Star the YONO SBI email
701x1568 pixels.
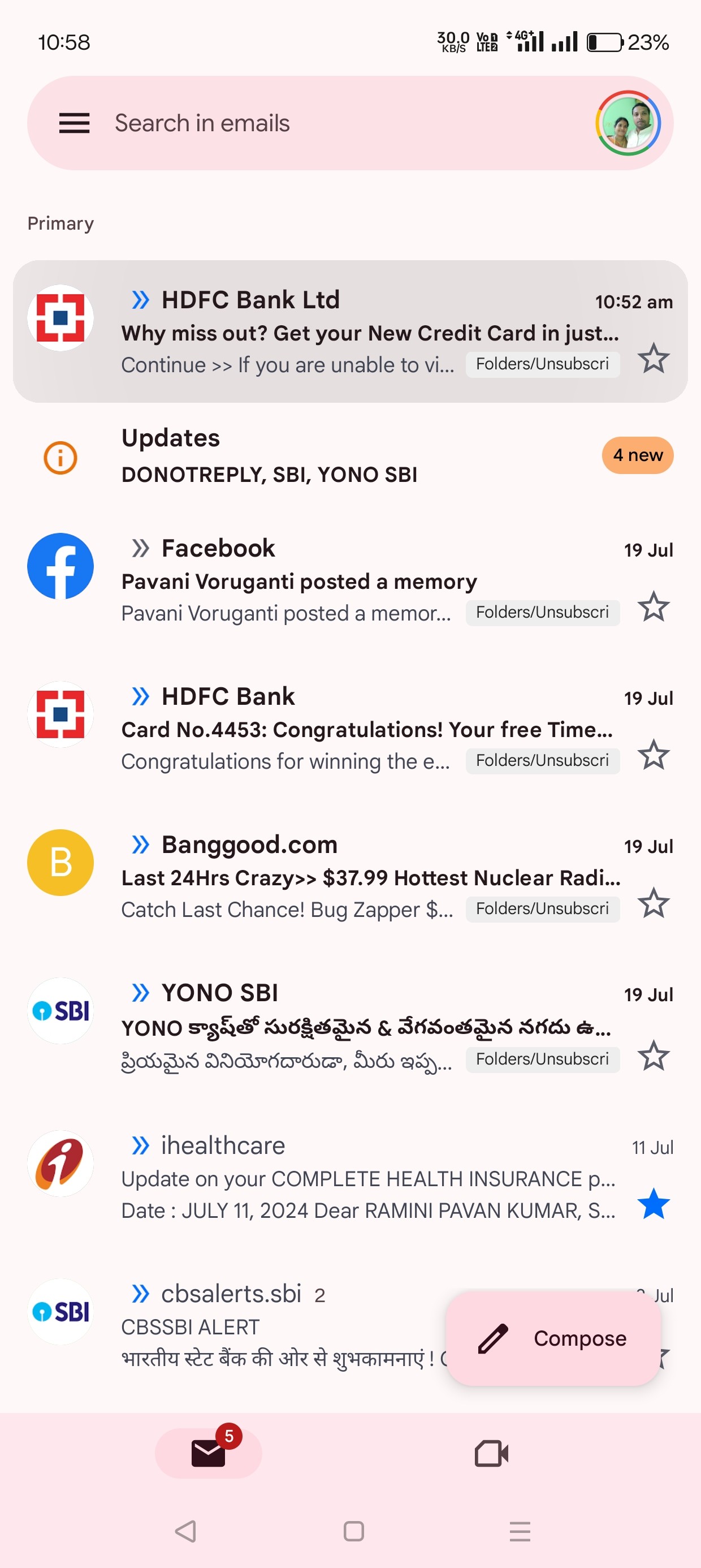coord(653,1056)
